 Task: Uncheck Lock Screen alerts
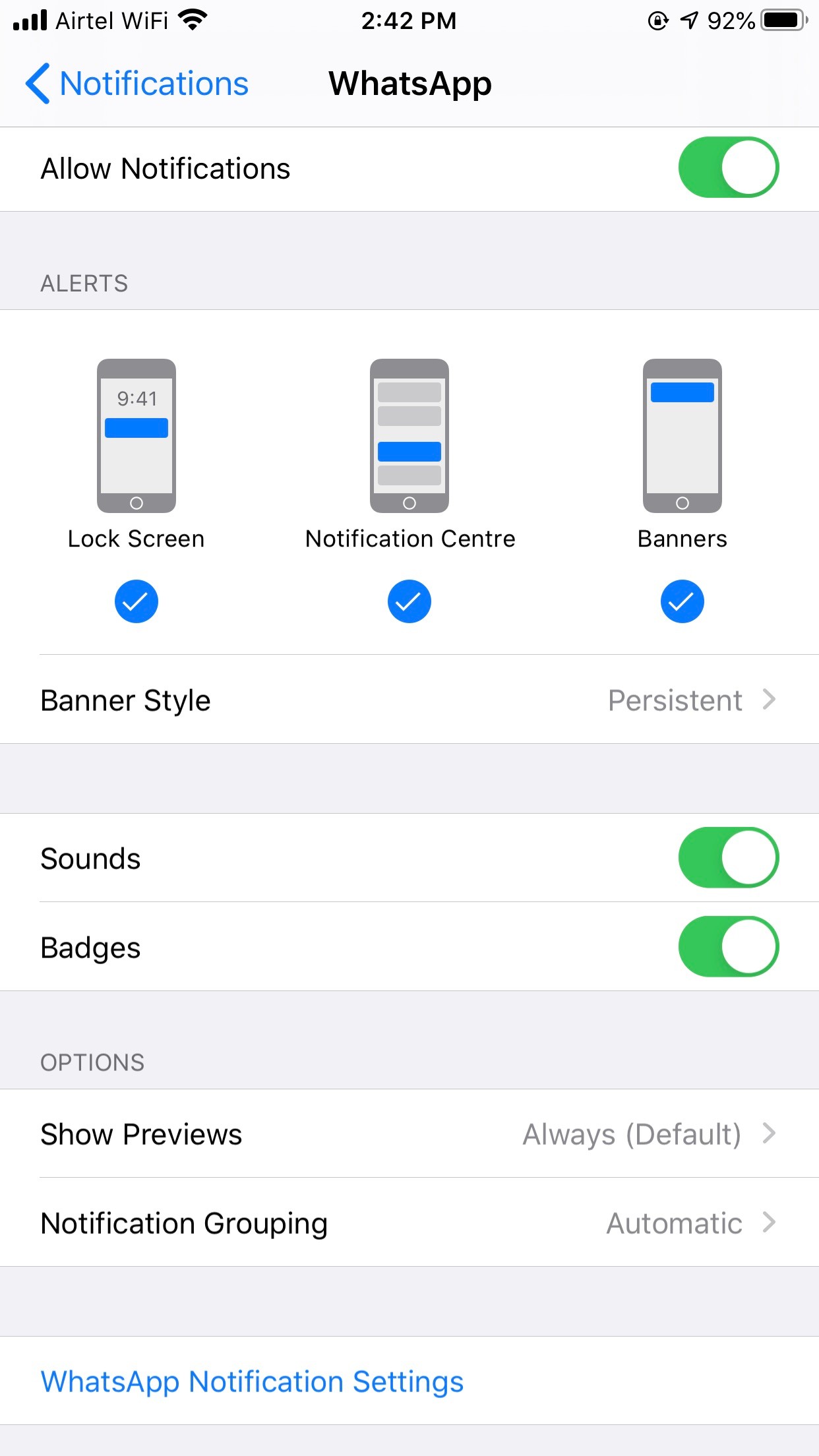pos(136,601)
